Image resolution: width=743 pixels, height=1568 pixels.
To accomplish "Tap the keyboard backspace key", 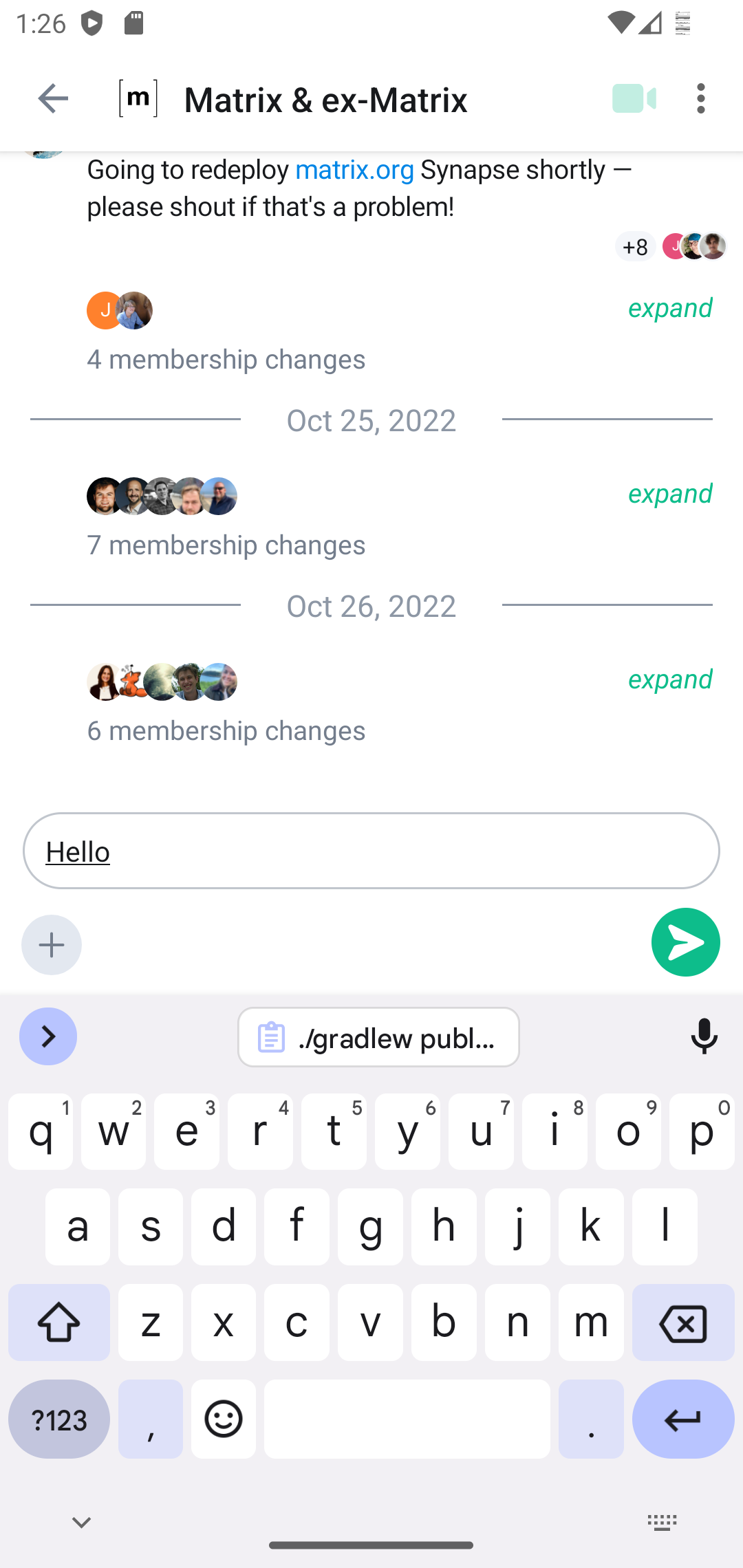I will pyautogui.click(x=683, y=1322).
